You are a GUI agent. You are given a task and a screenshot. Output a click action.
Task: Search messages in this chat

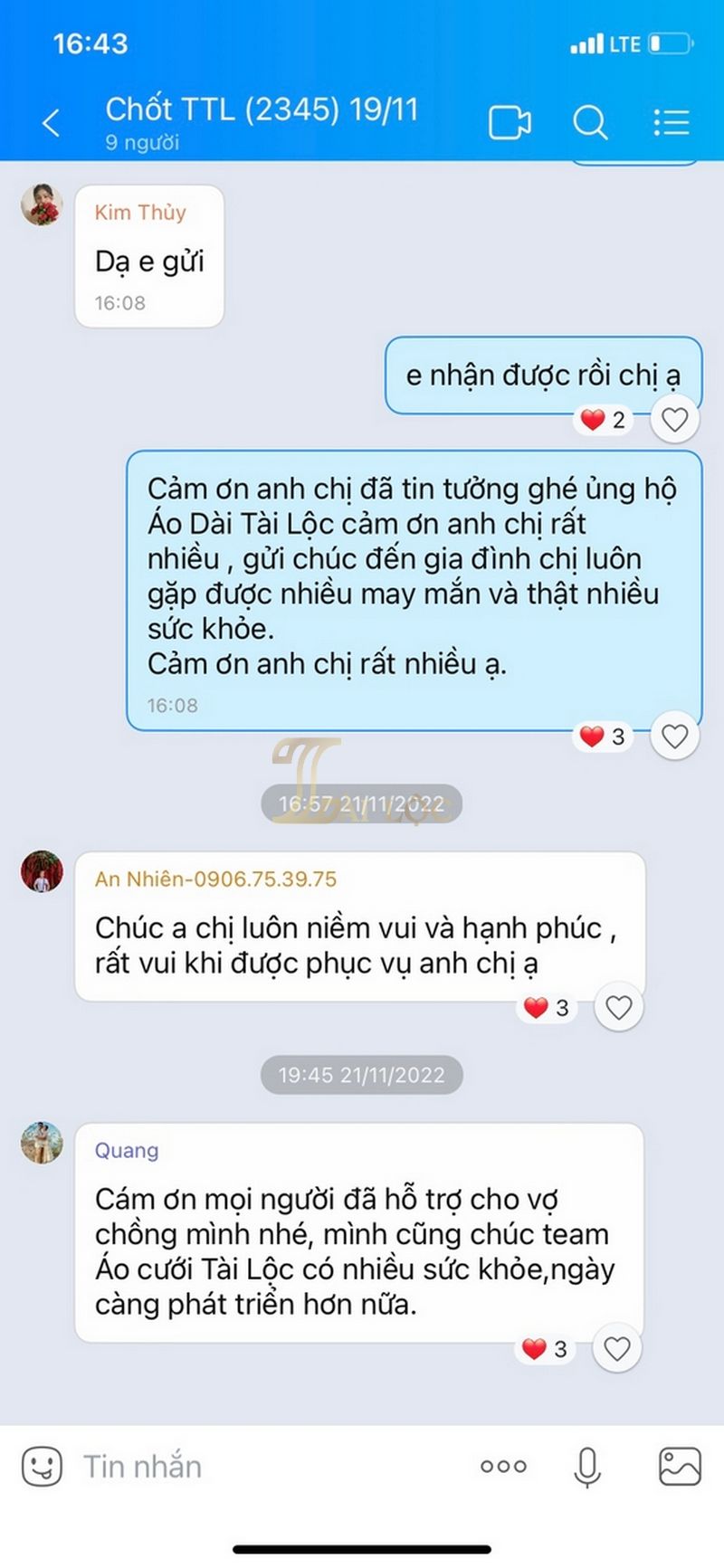pos(590,122)
